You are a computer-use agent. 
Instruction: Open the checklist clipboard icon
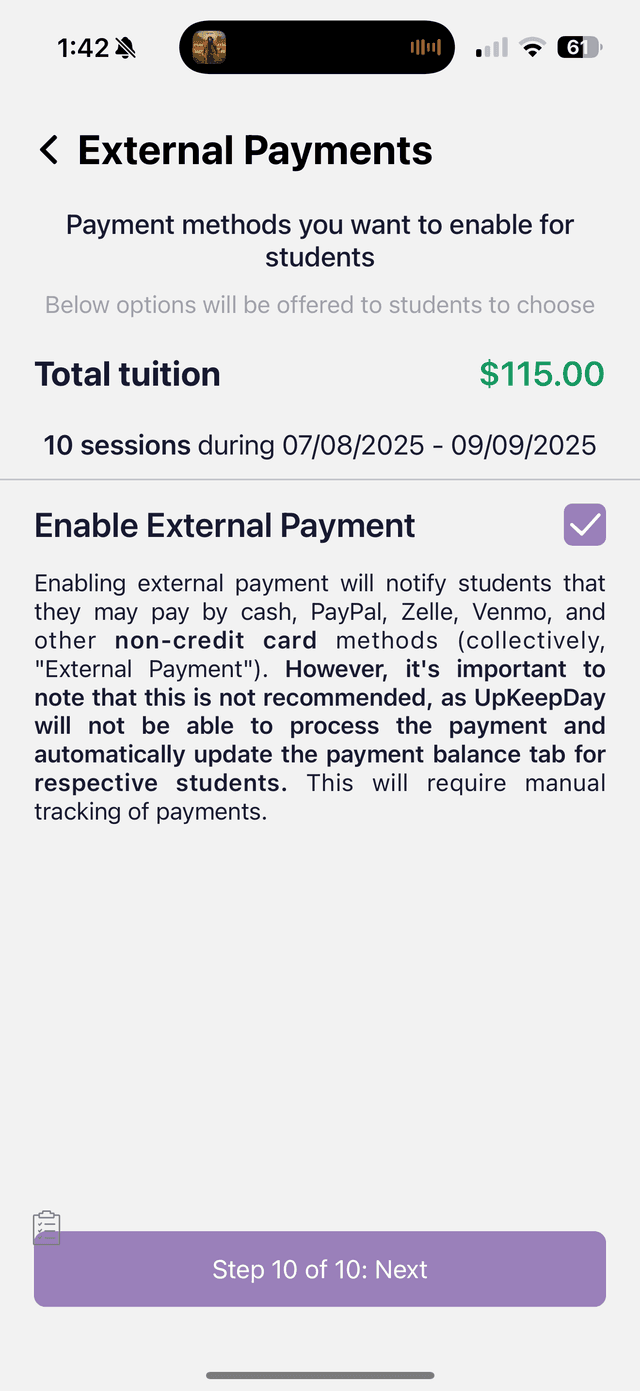click(x=47, y=1227)
